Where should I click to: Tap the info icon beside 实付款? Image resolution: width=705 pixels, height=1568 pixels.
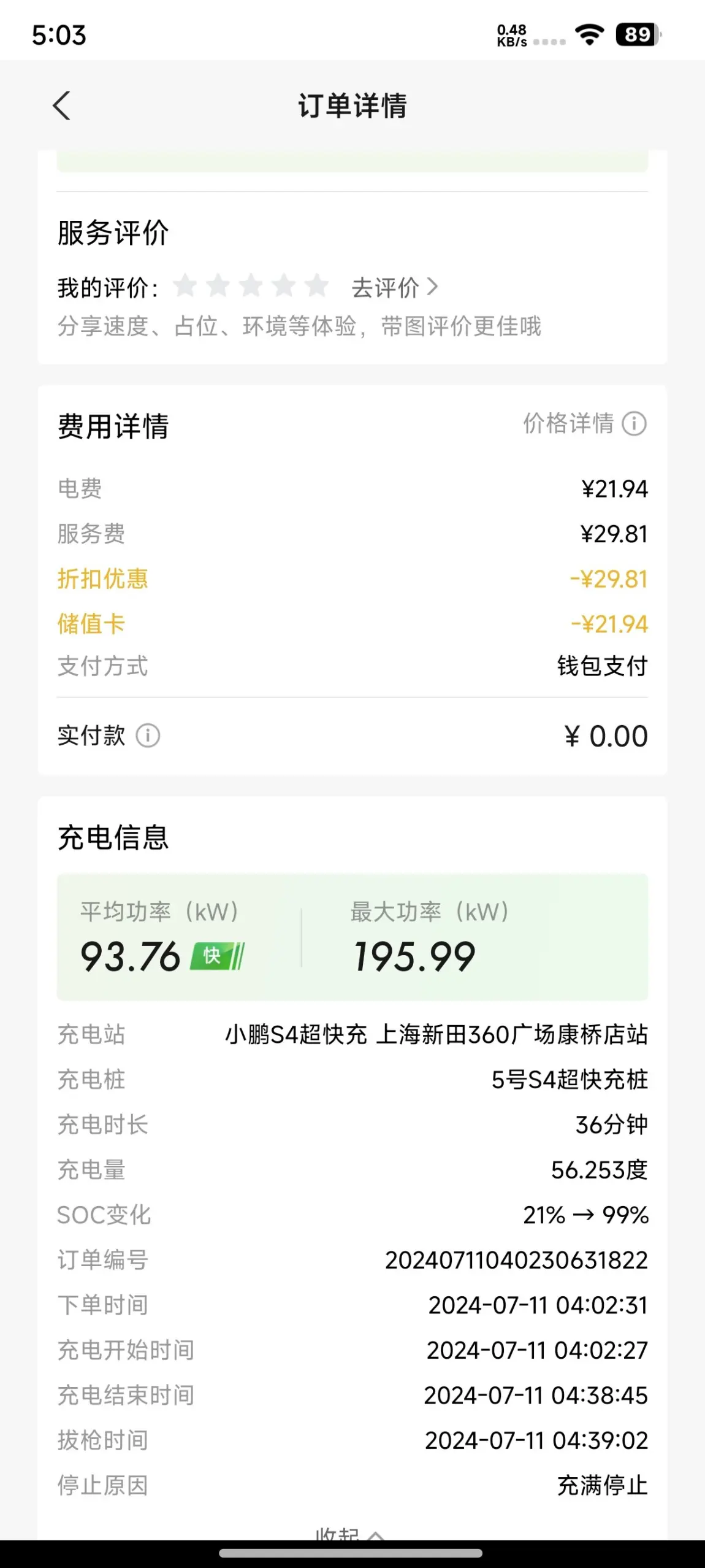click(x=148, y=736)
